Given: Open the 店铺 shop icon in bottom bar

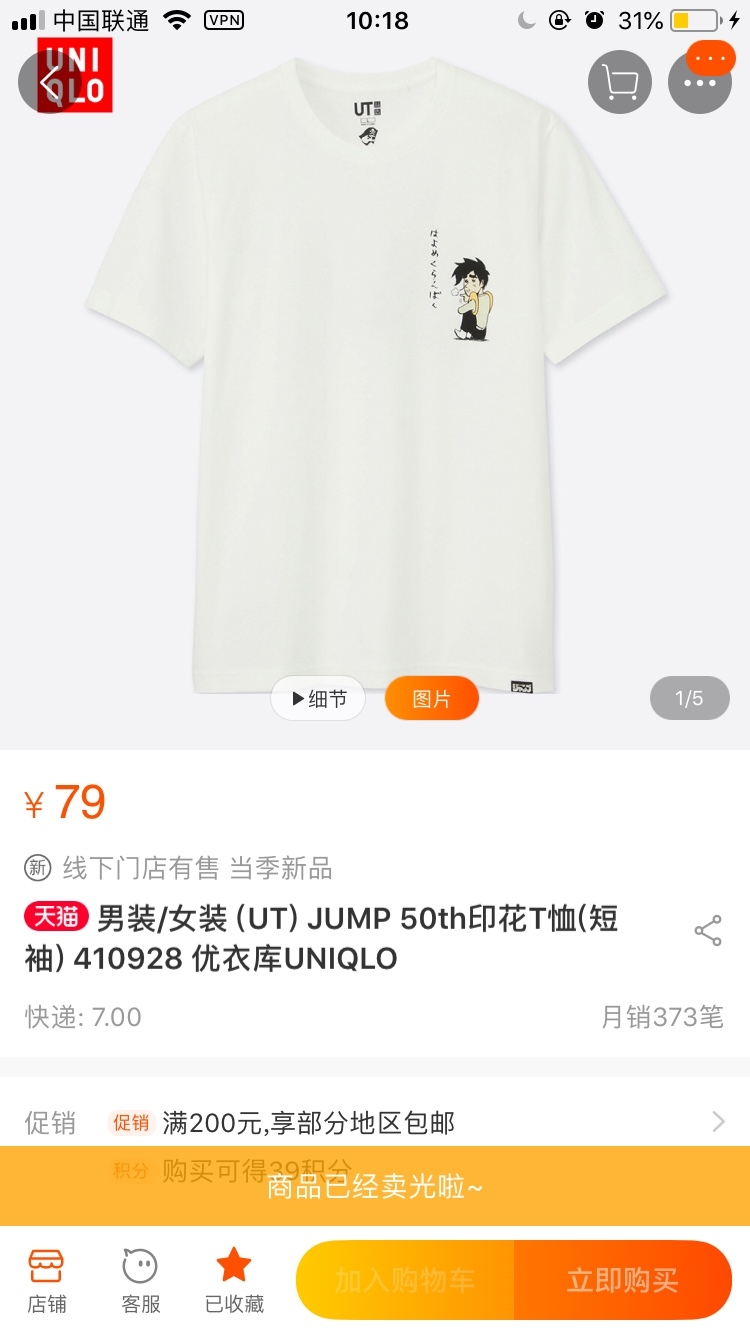Looking at the screenshot, I should (x=42, y=1281).
